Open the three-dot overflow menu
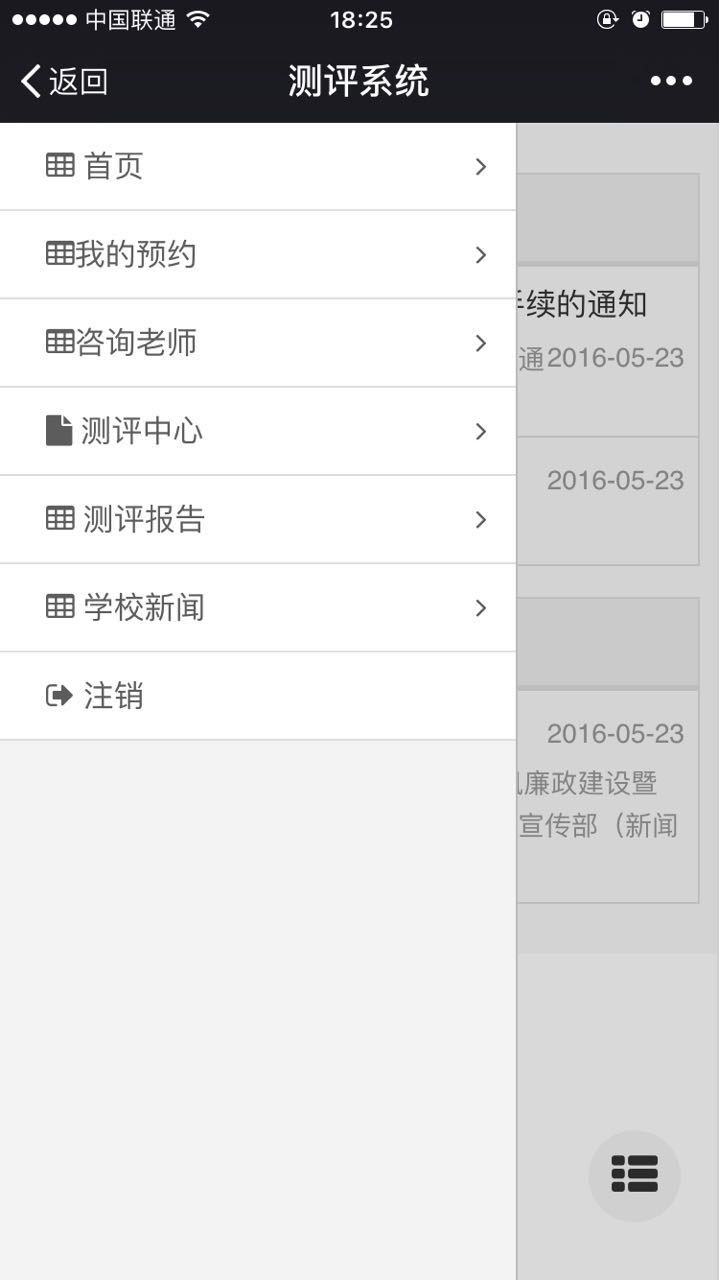 click(671, 81)
